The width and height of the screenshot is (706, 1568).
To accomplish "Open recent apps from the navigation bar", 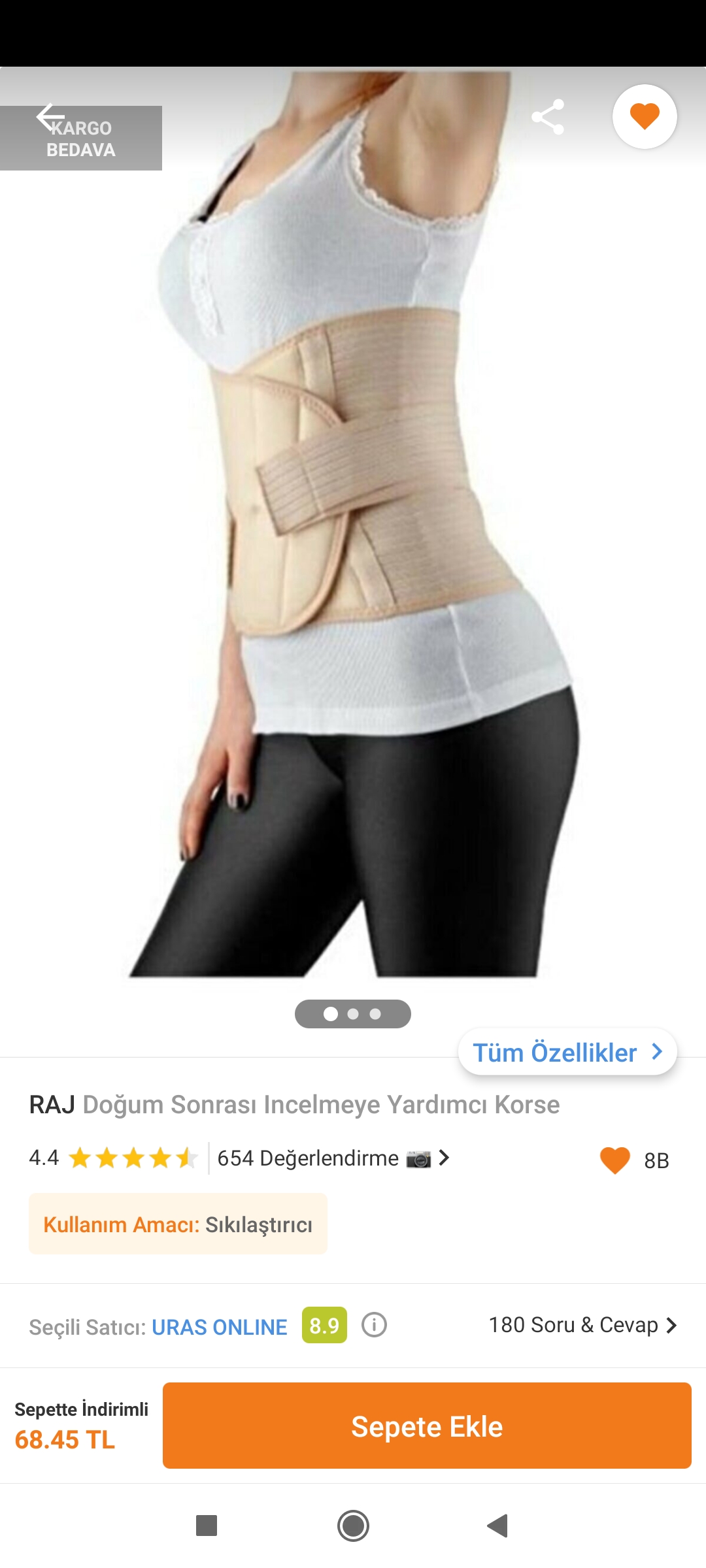I will [x=207, y=1526].
